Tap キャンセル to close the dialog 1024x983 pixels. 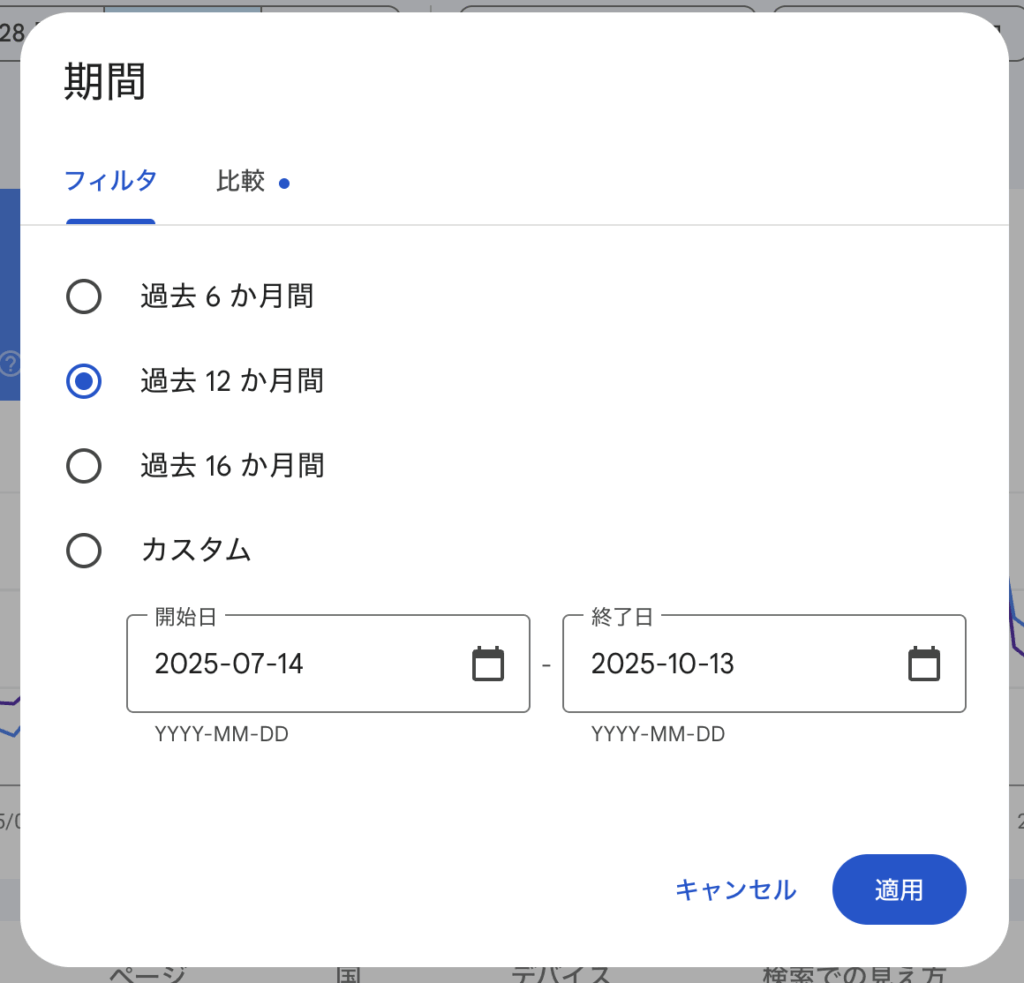[x=735, y=890]
